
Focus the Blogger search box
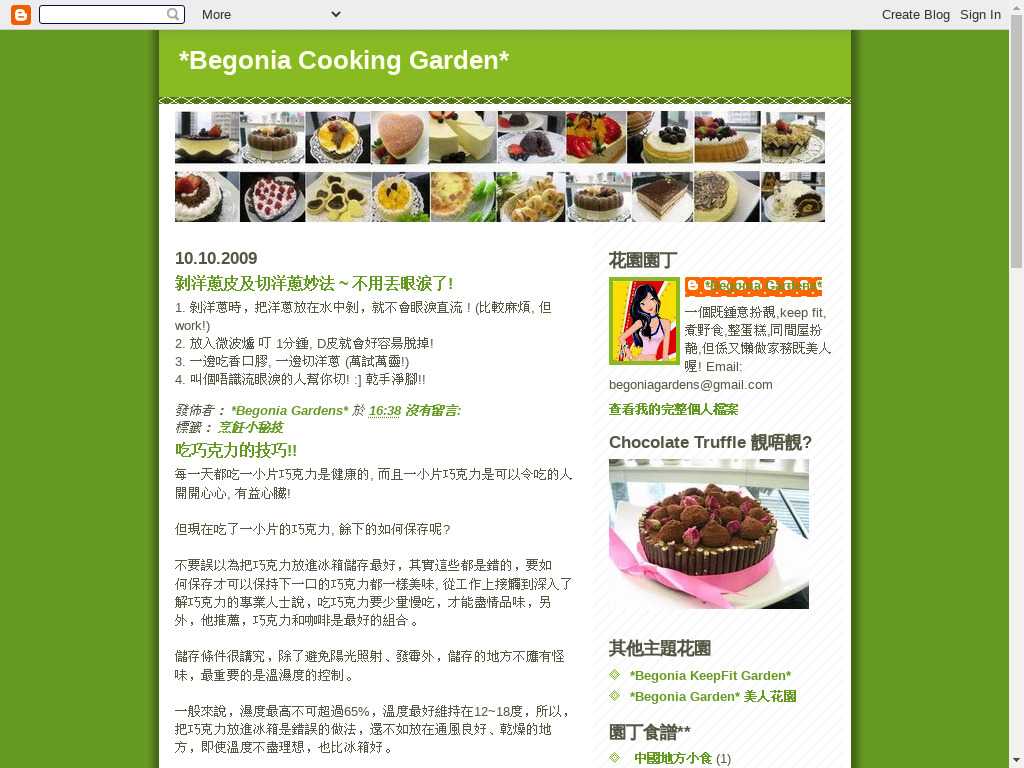click(x=102, y=14)
